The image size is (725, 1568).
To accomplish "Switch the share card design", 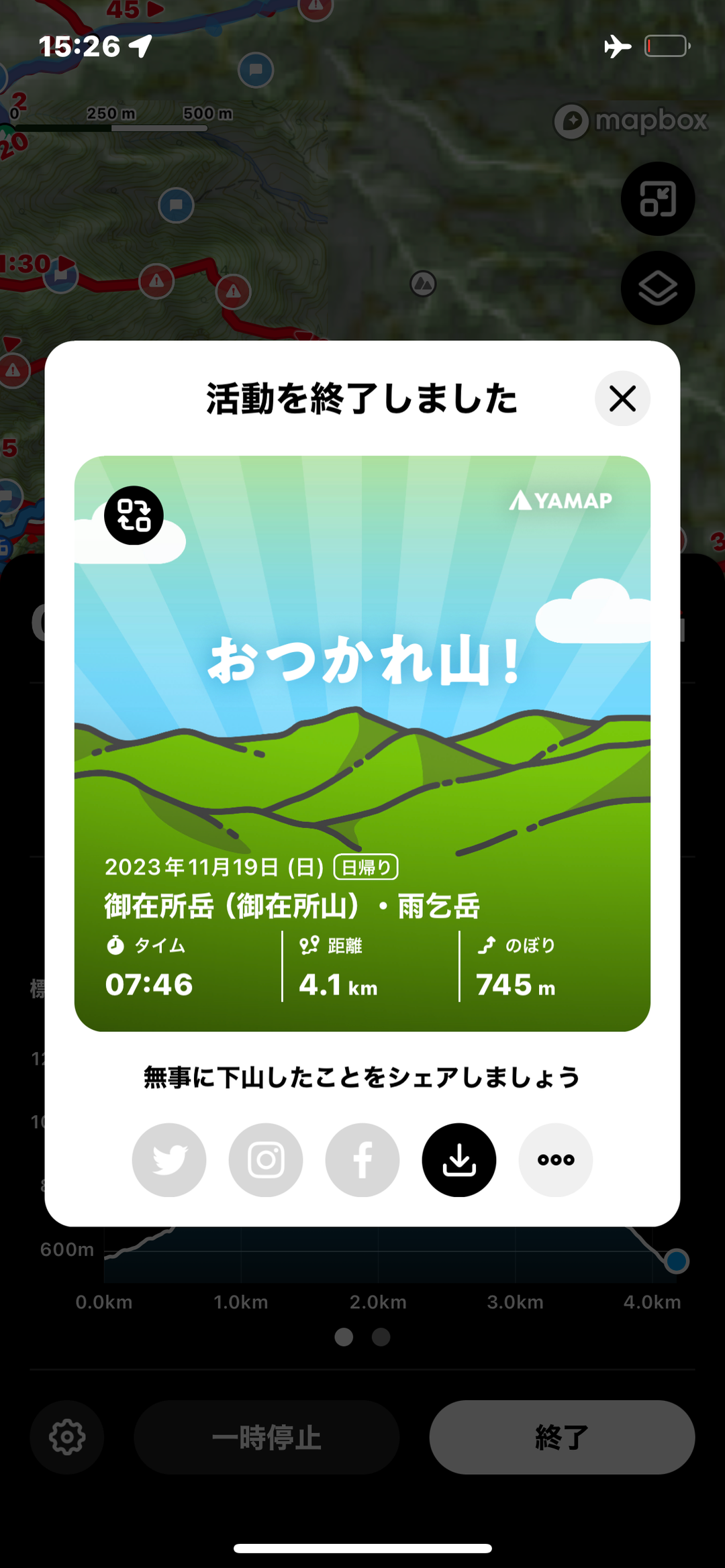I will pyautogui.click(x=134, y=515).
